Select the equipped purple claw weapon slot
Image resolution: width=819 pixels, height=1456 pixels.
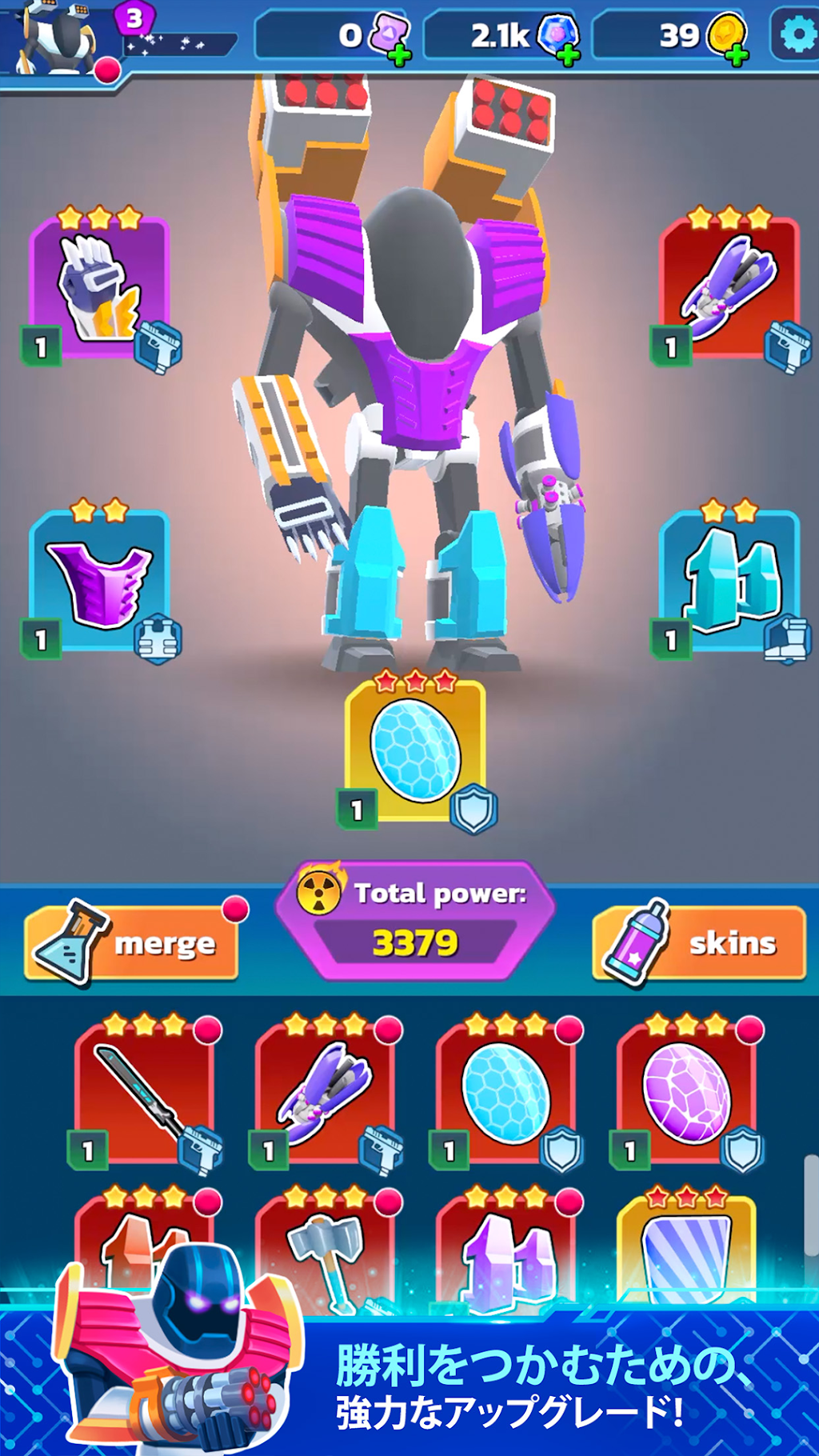pyautogui.click(x=730, y=290)
